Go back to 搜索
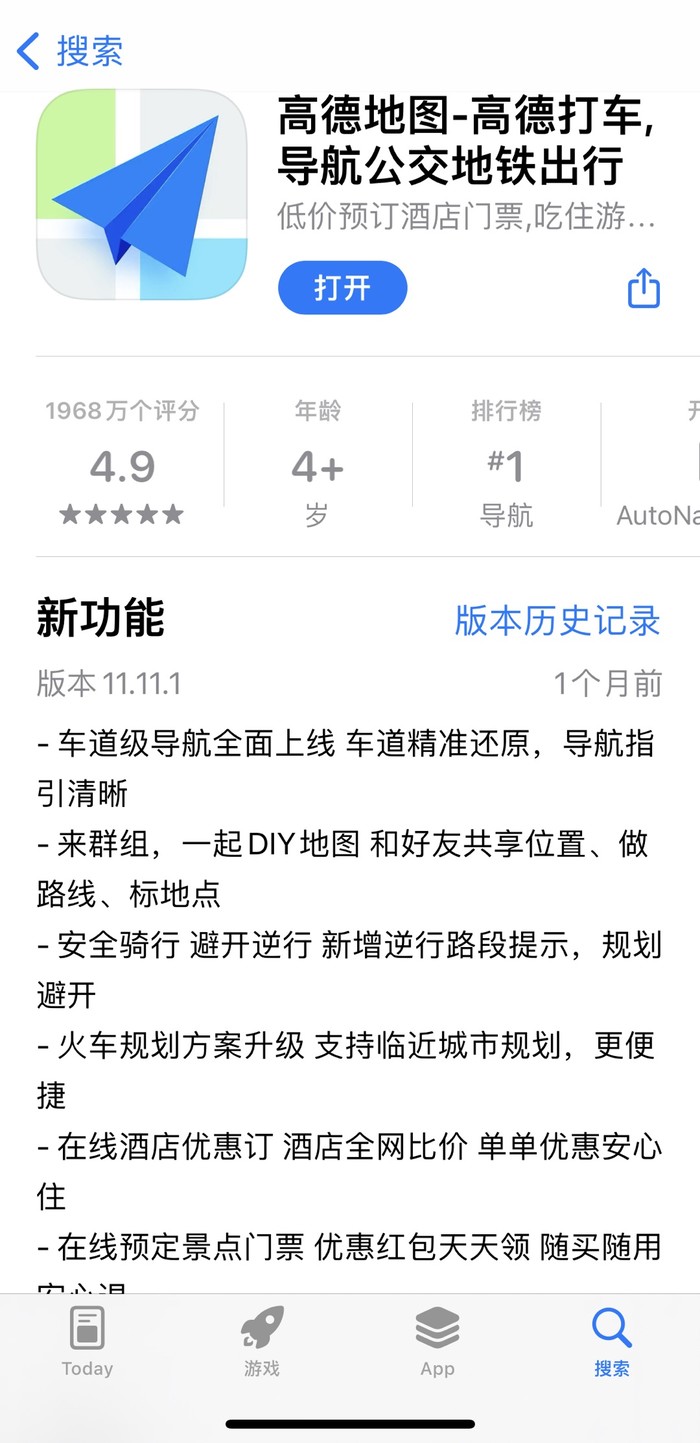700x1443 pixels. pyautogui.click(x=70, y=50)
